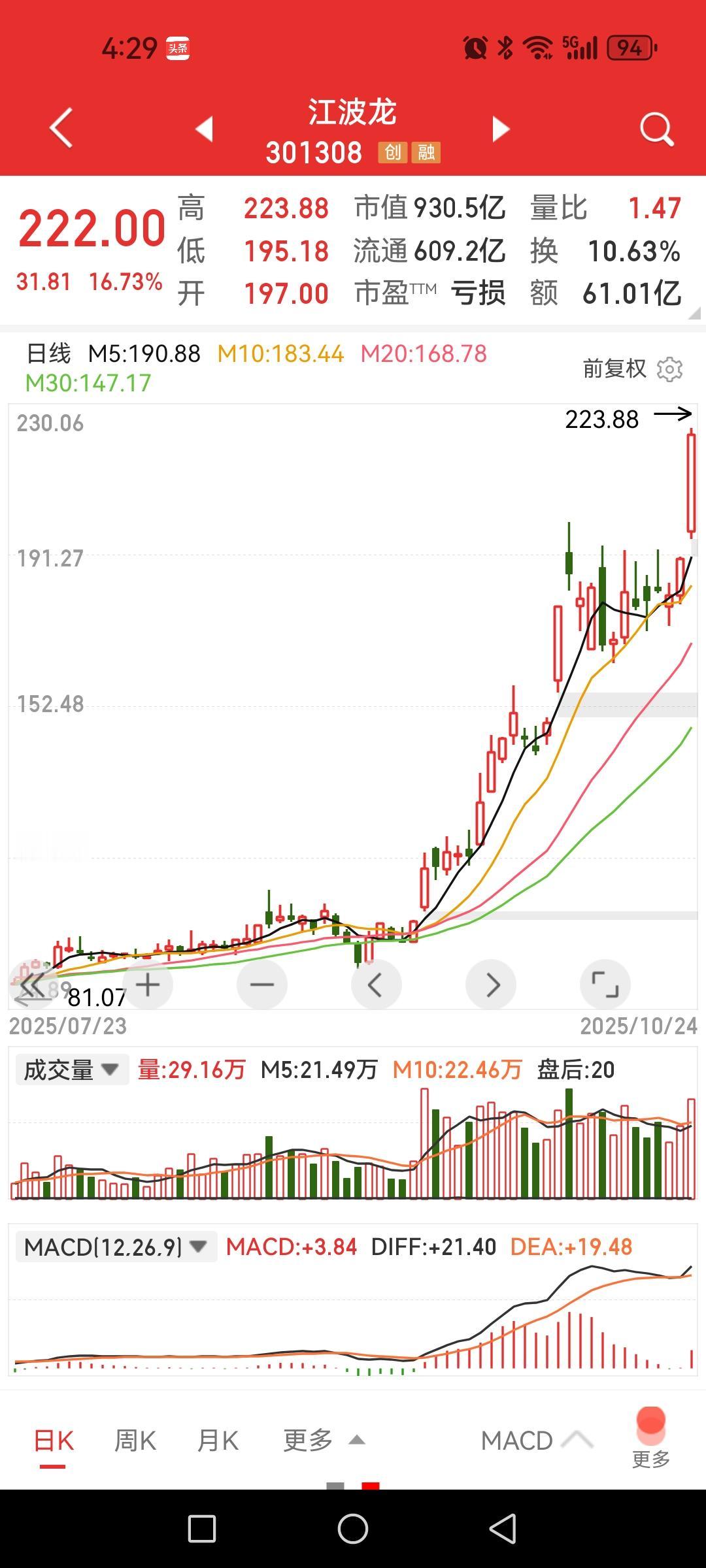706x1568 pixels.
Task: Switch to the 月K tab
Action: [218, 1441]
